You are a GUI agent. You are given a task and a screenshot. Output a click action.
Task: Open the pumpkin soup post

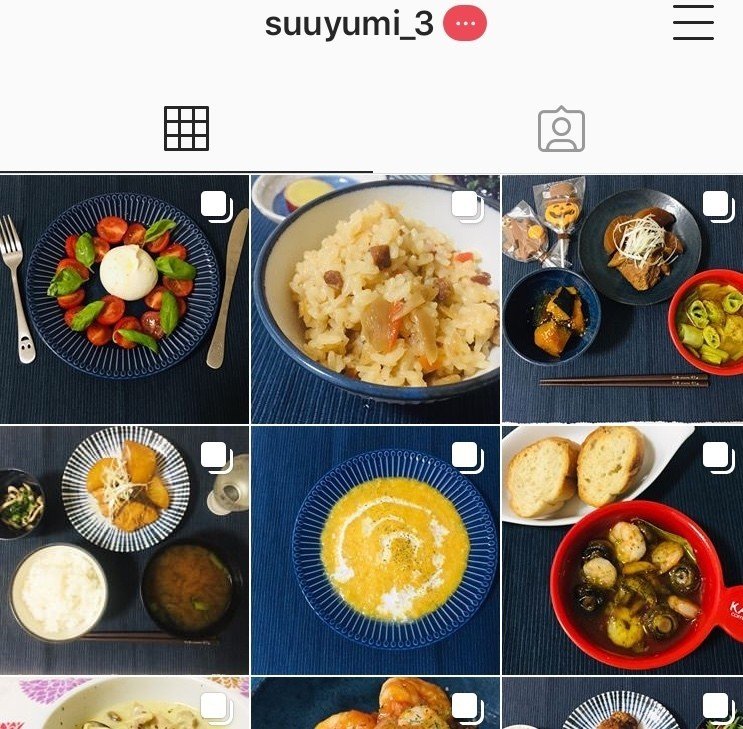point(375,550)
